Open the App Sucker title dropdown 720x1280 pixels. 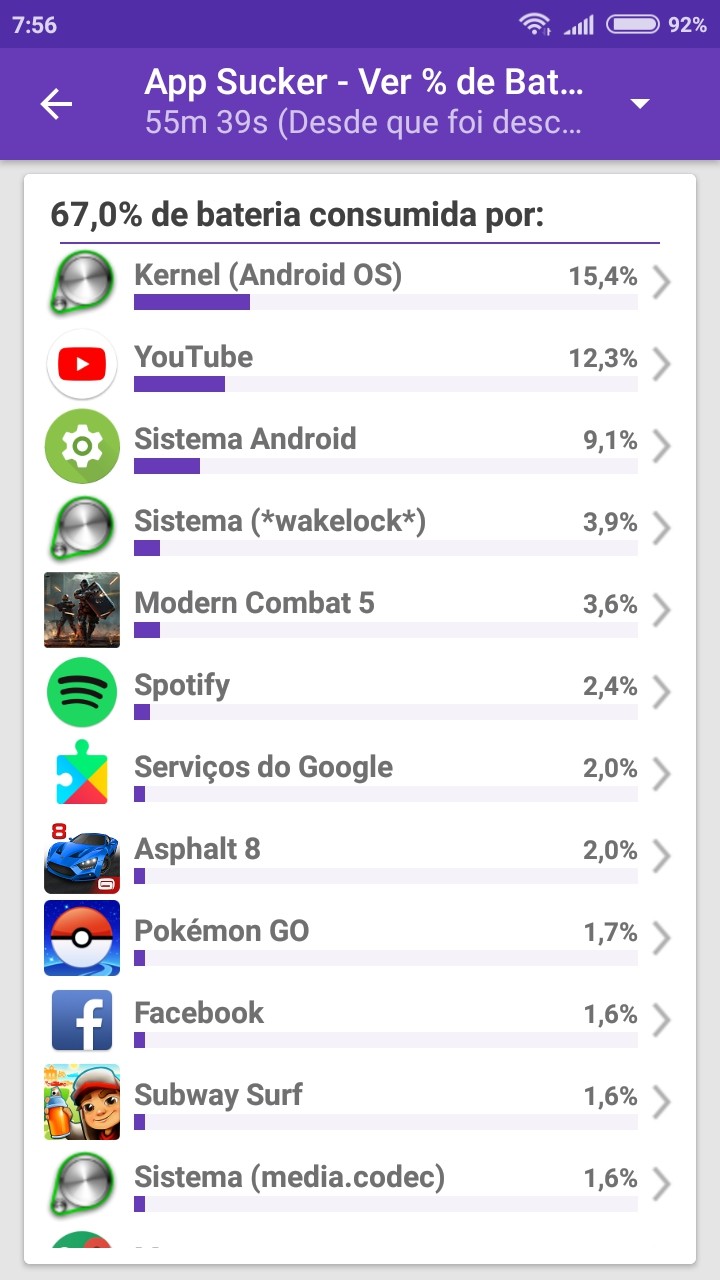click(640, 104)
